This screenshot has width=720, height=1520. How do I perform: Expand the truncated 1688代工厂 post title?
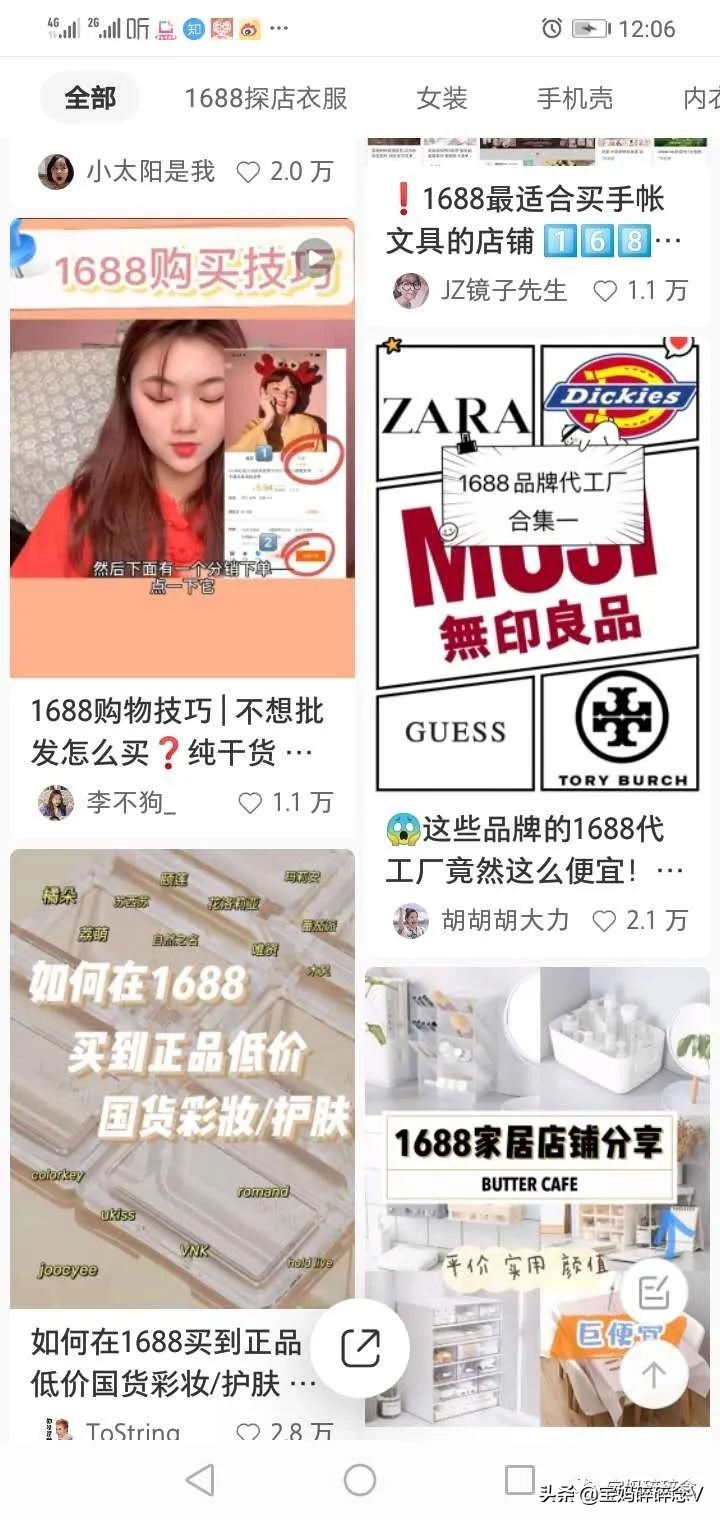coord(668,873)
